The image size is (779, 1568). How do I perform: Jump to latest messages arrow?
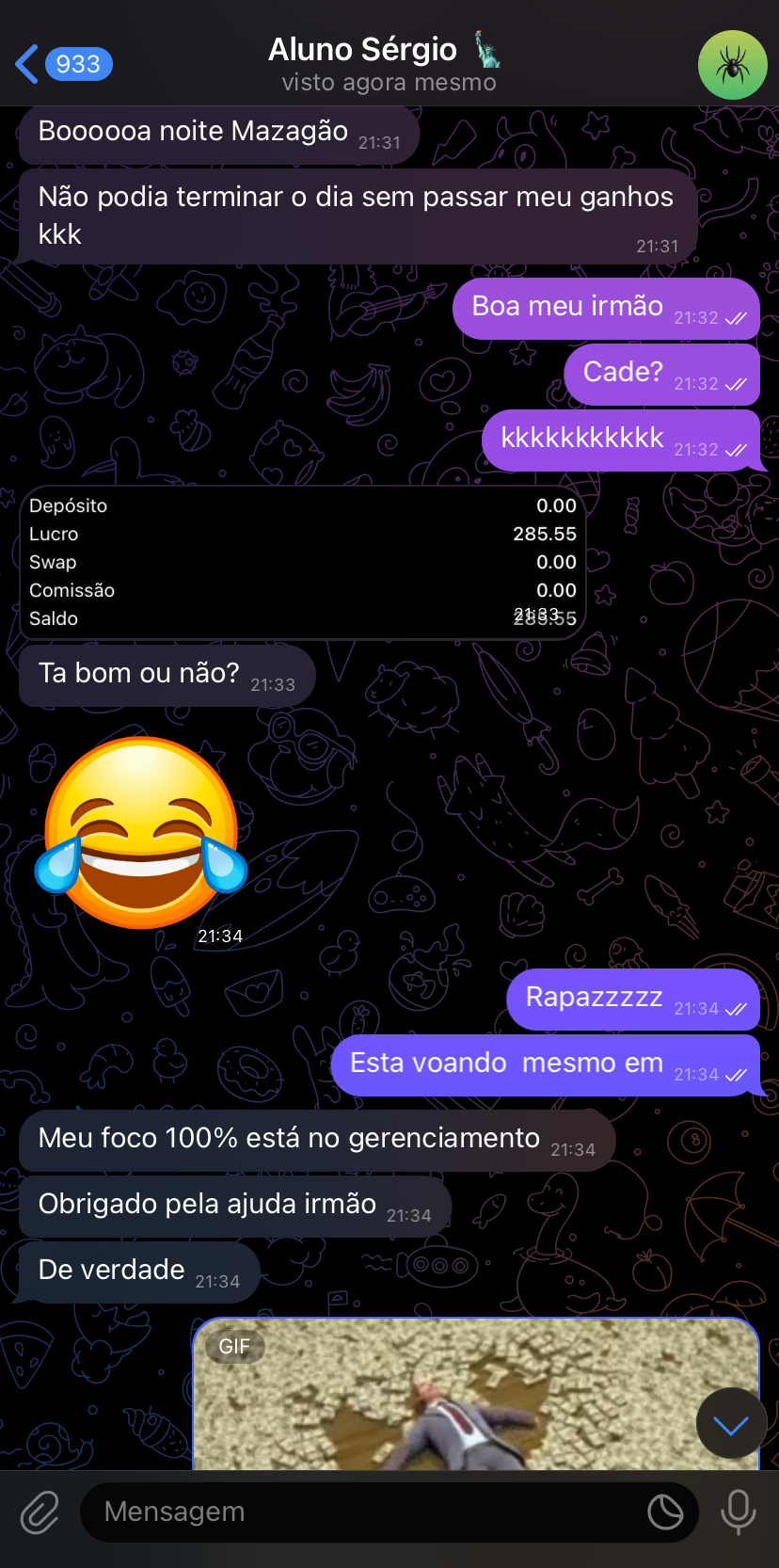pos(731,1424)
